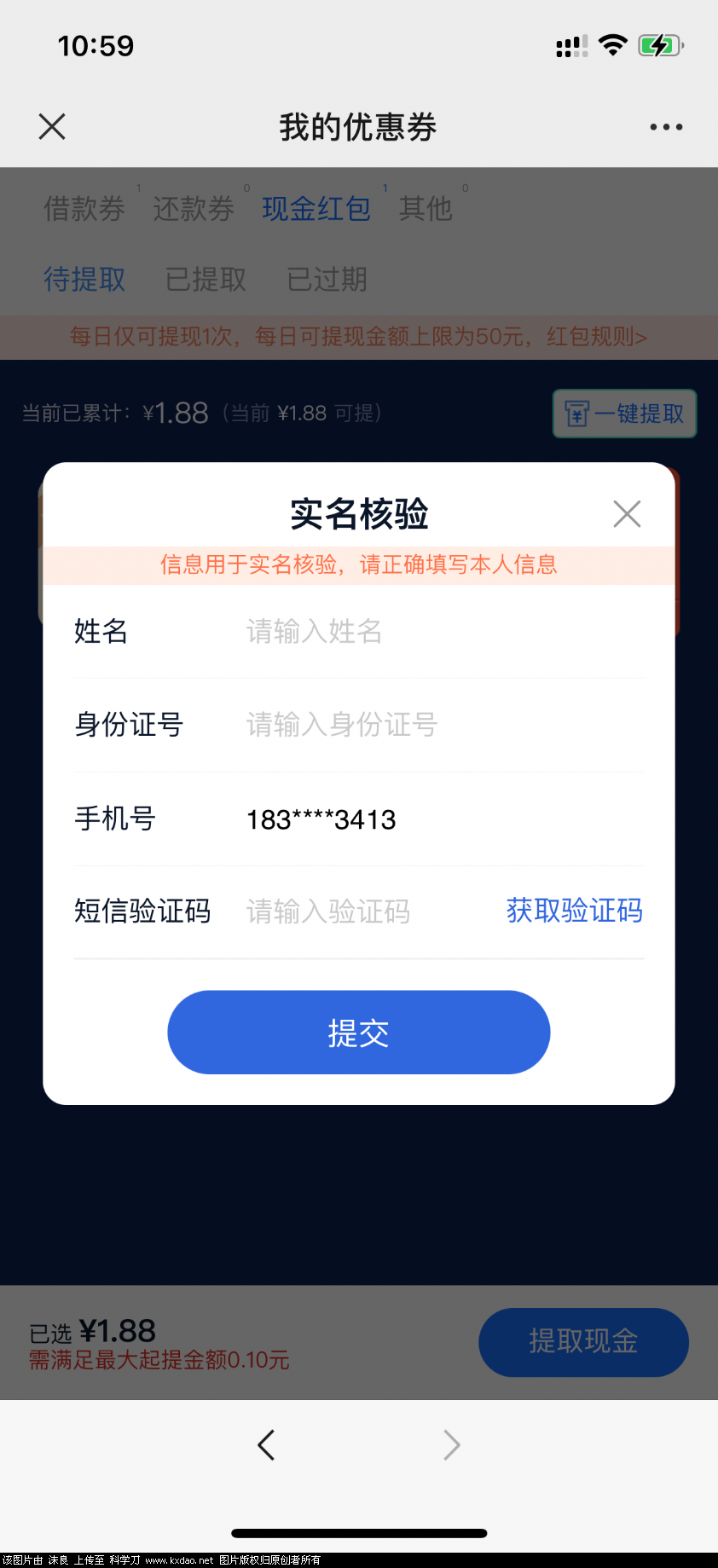Screen dimensions: 718x1568
Task: Tap the 请输入验证码 code input field
Action: pyautogui.click(x=327, y=911)
